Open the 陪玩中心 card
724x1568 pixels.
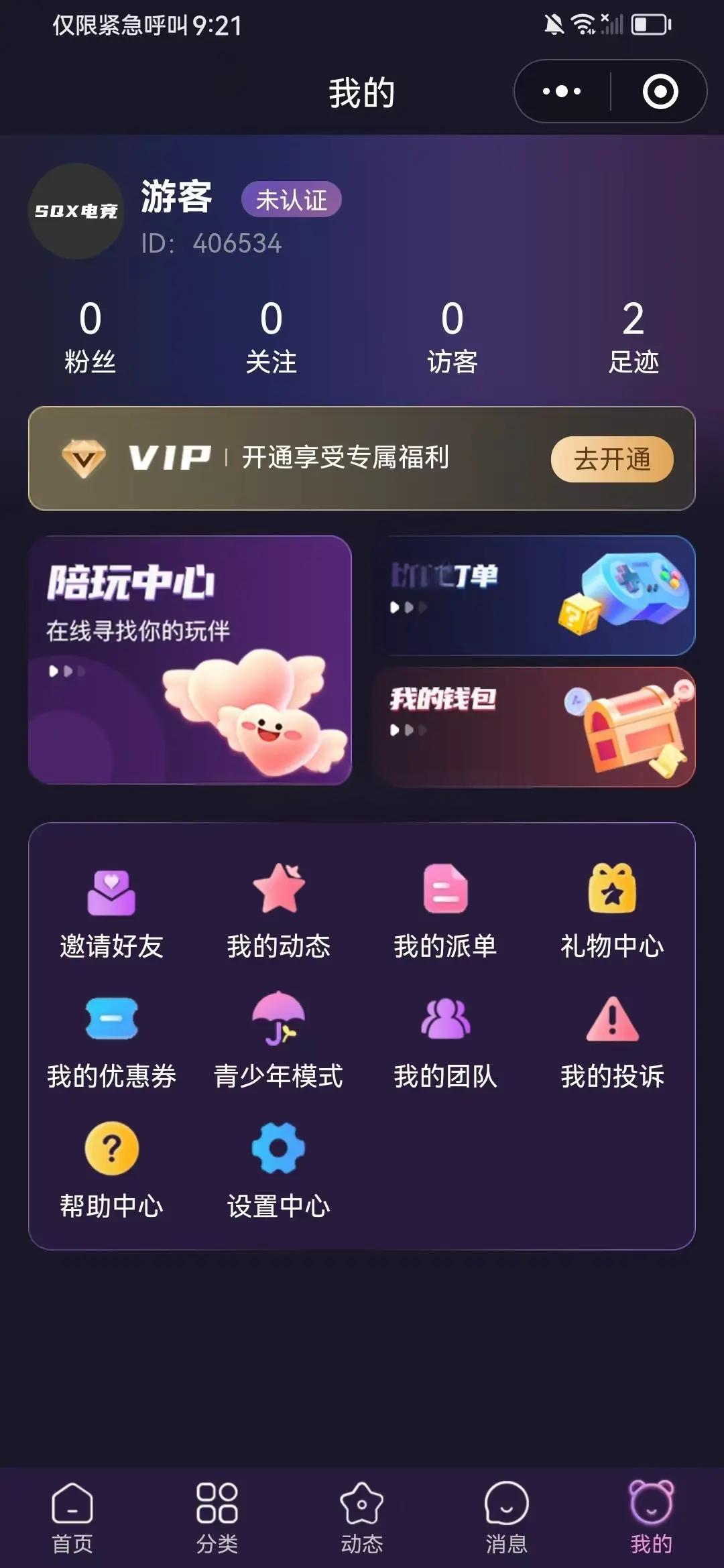pos(190,659)
